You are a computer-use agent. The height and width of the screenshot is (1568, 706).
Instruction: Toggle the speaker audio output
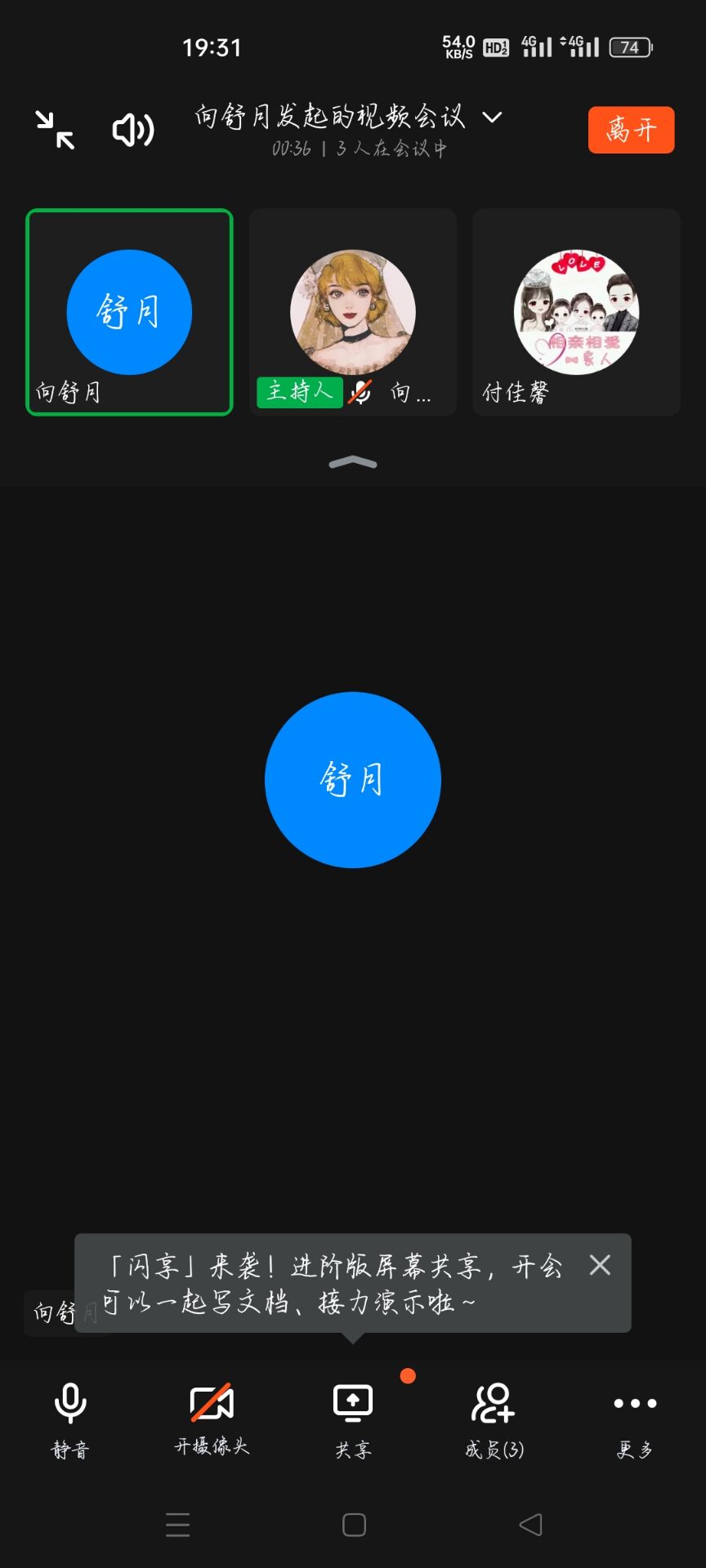(132, 130)
